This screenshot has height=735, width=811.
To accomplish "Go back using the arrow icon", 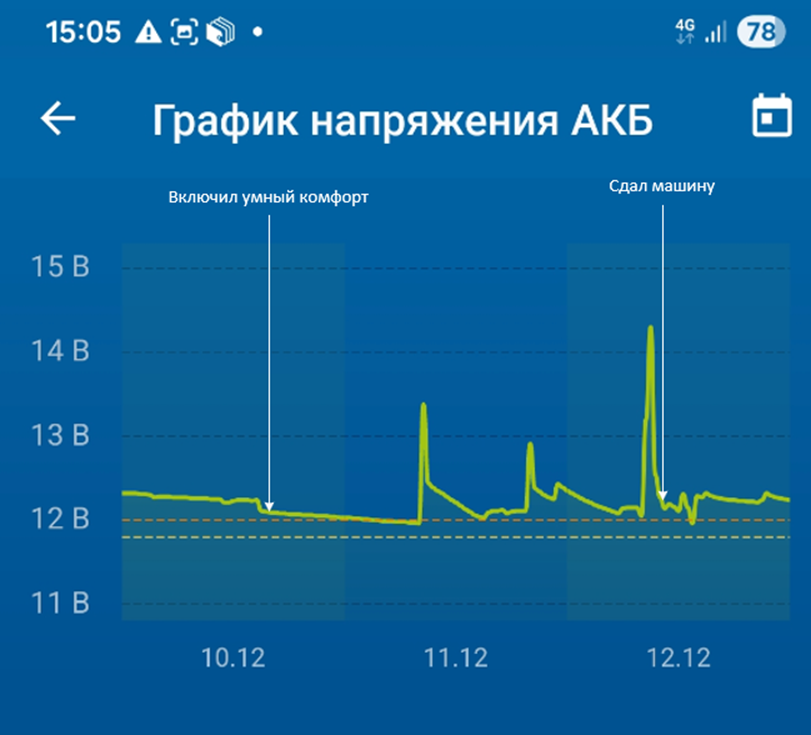I will pos(58,119).
